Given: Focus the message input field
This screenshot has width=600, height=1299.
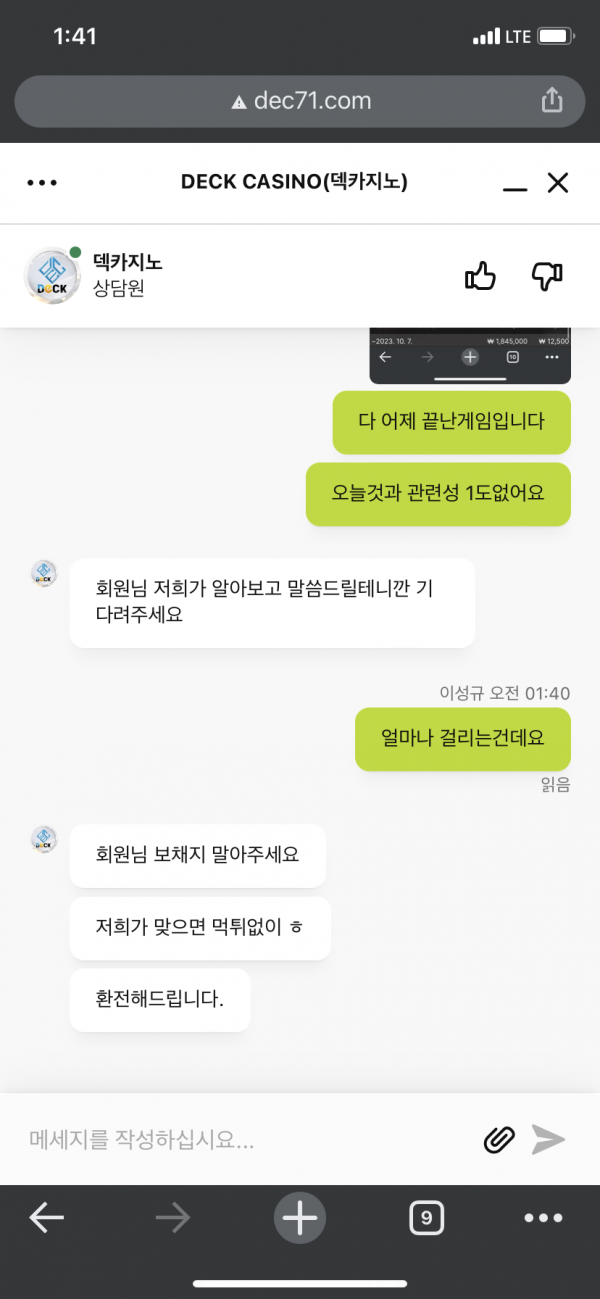Looking at the screenshot, I should pyautogui.click(x=240, y=1138).
